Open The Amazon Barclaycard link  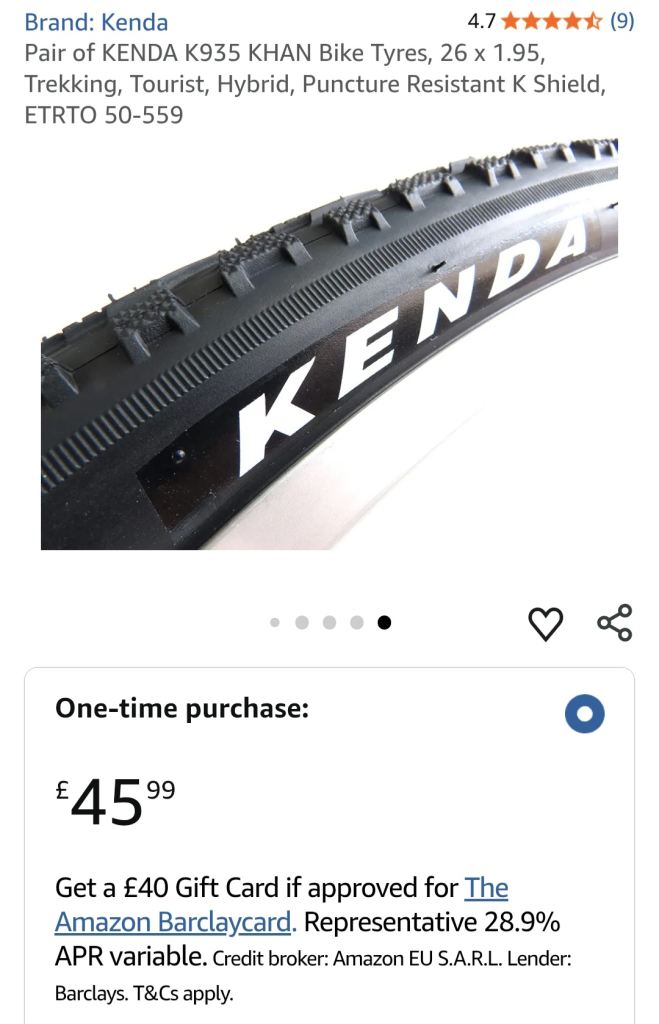click(x=175, y=921)
